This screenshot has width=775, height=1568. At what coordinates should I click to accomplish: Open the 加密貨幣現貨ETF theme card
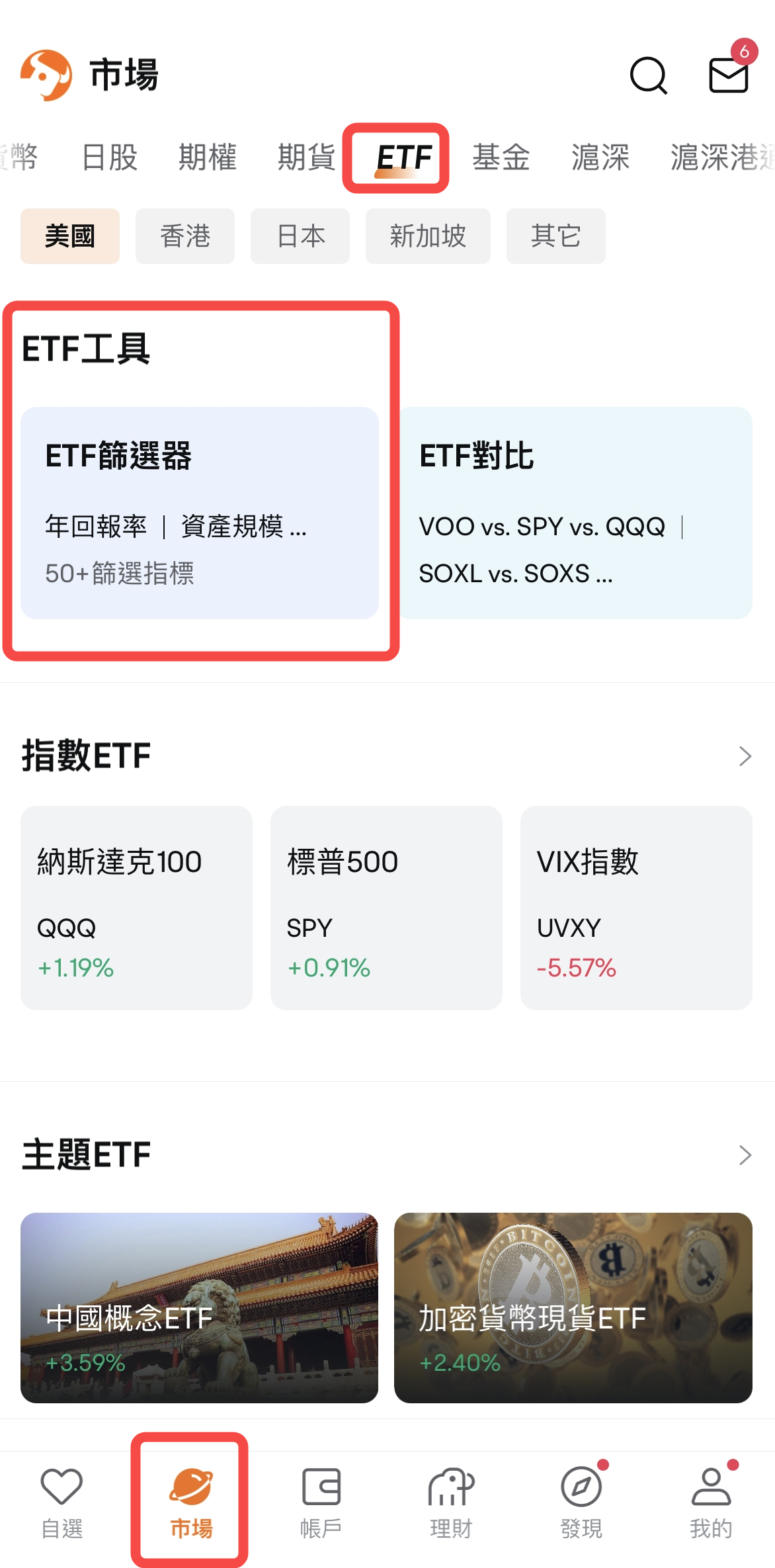point(573,1308)
